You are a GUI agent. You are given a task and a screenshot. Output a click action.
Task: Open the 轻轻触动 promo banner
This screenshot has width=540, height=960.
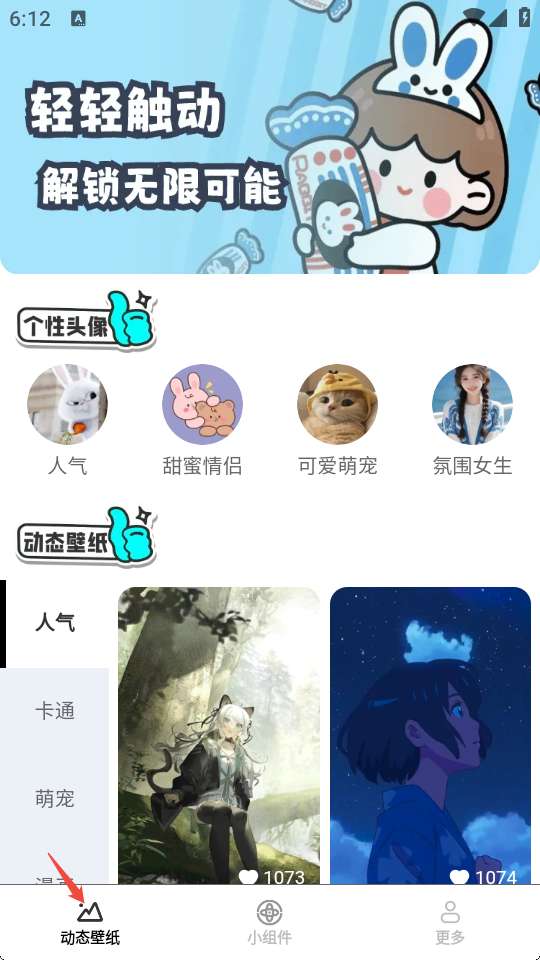point(270,137)
